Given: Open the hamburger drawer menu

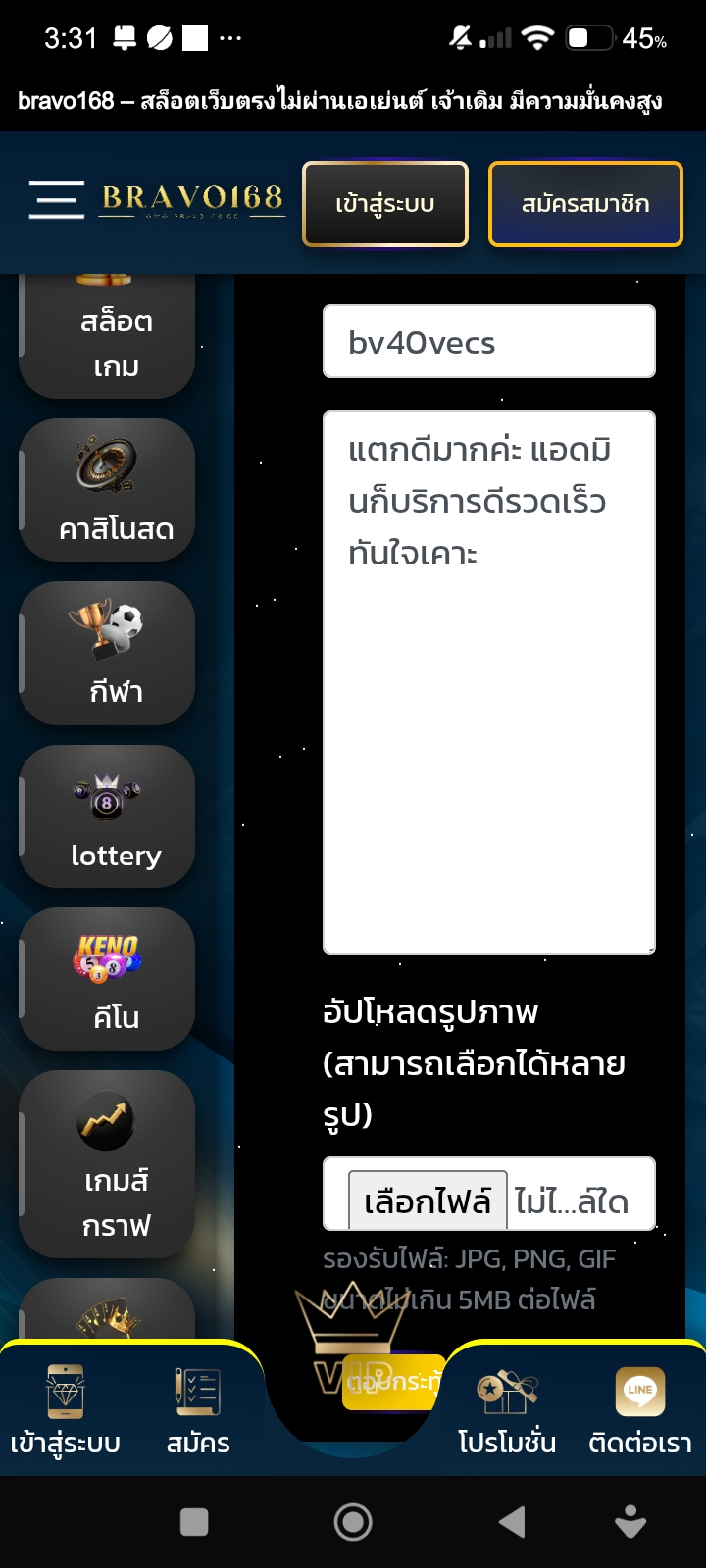Looking at the screenshot, I should [56, 200].
